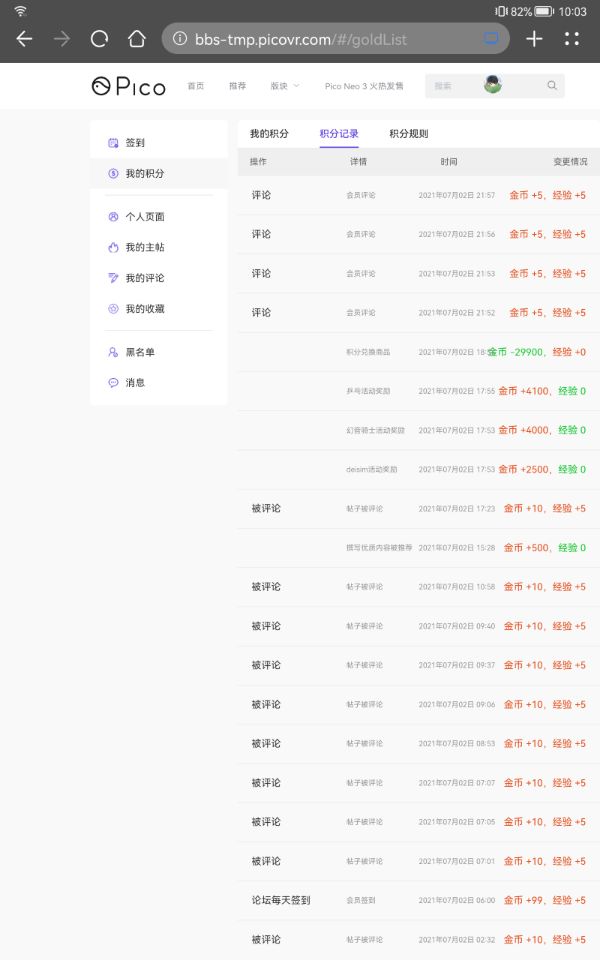Screen dimensions: 600x960
Task: Switch to the 我的积分 tab
Action: tap(269, 134)
